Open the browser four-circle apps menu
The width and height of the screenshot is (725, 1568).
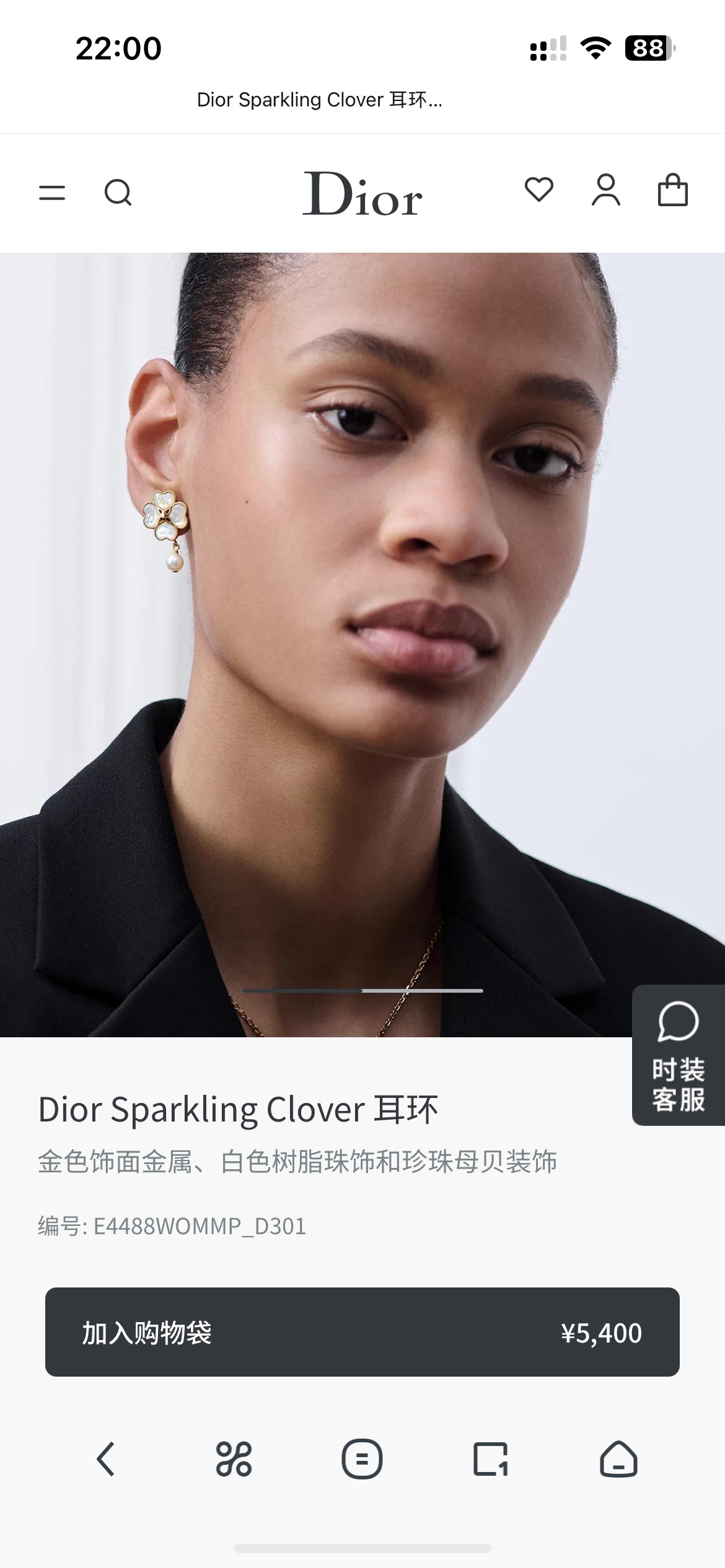point(234,1459)
